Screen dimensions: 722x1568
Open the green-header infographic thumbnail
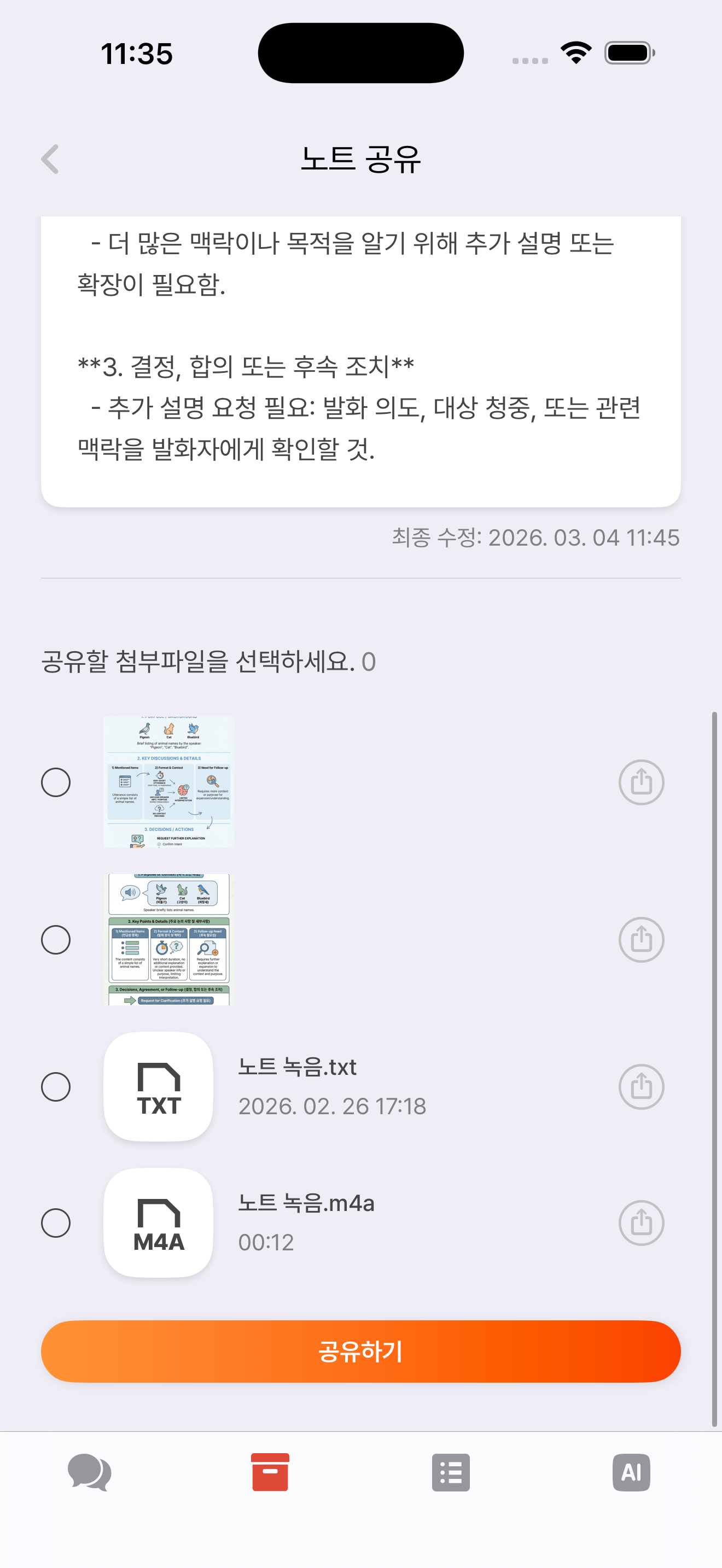[169, 940]
